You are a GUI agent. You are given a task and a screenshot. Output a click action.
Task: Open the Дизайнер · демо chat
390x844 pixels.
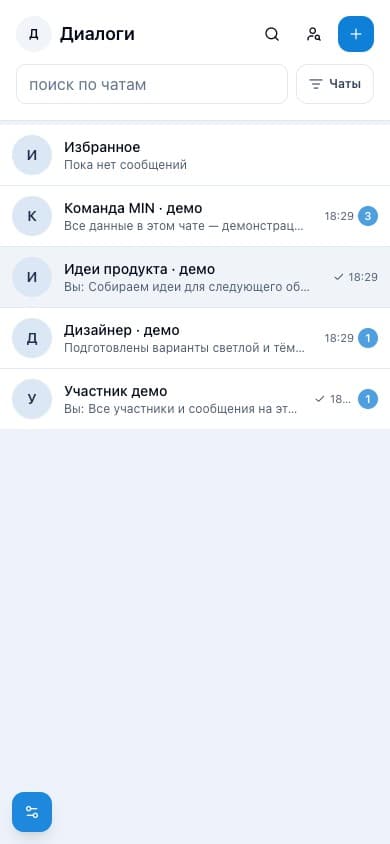click(195, 338)
